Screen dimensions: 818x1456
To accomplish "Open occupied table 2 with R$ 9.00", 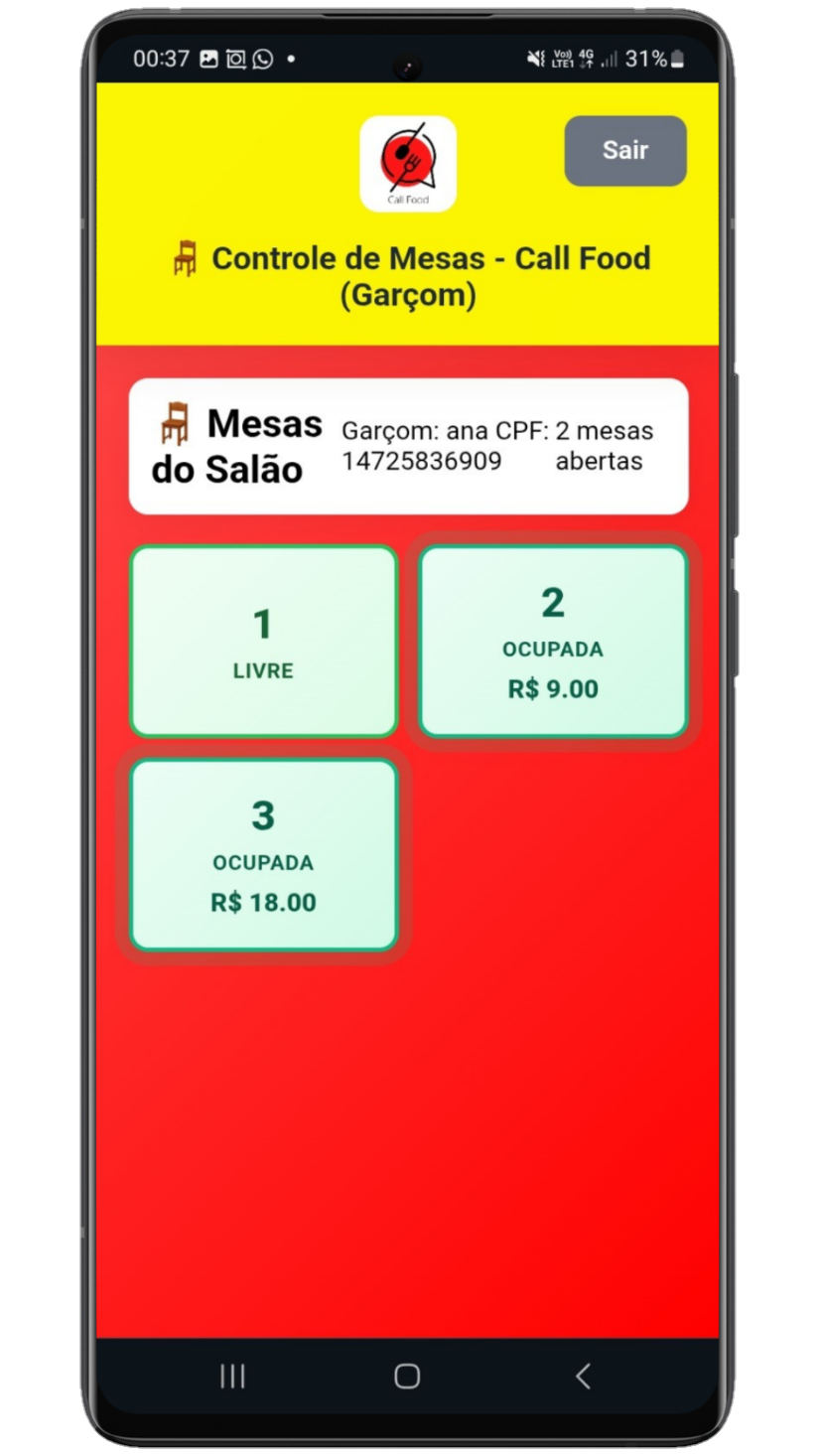I will pyautogui.click(x=552, y=642).
